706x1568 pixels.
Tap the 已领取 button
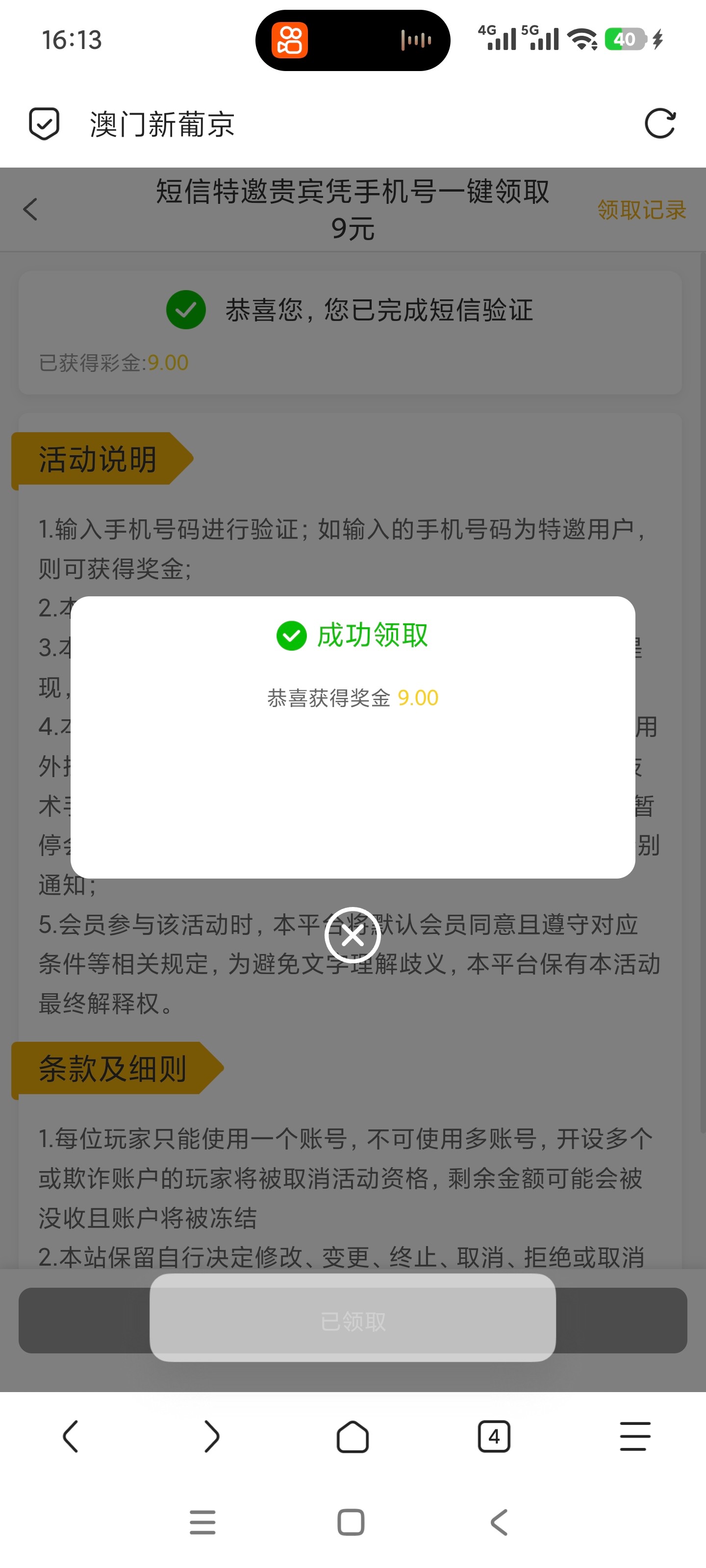point(353,1321)
